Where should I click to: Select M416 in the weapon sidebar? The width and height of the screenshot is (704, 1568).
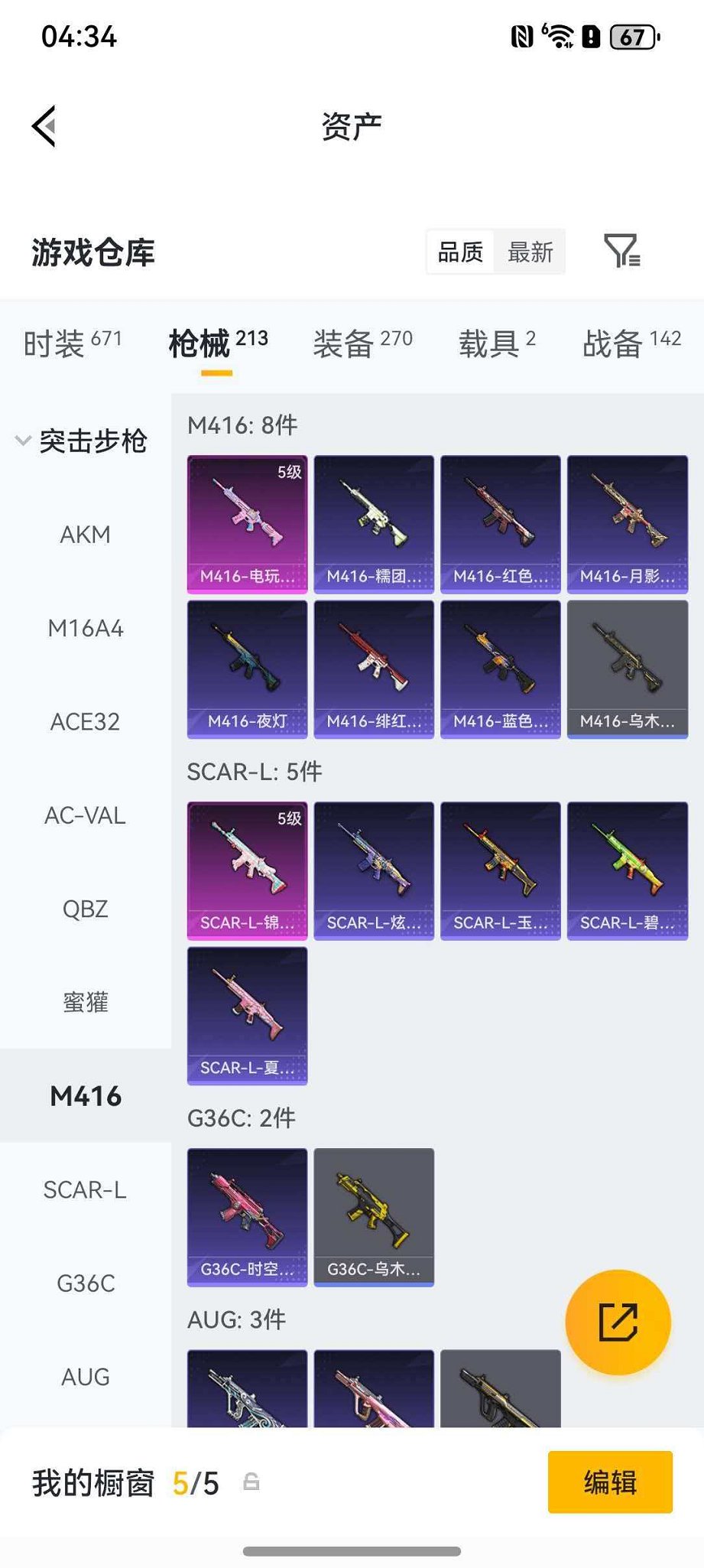(x=86, y=1095)
